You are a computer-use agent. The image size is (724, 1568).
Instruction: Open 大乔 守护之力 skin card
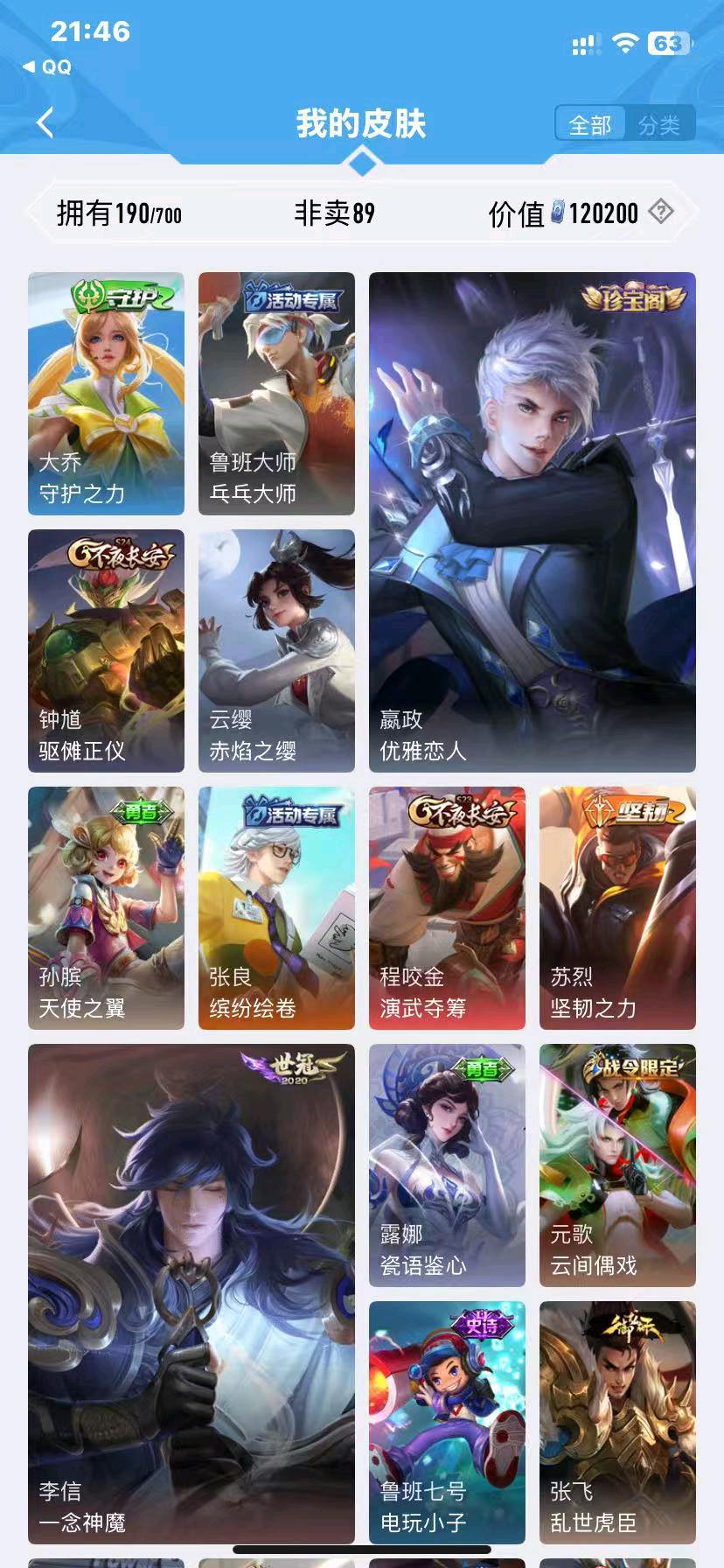point(106,393)
